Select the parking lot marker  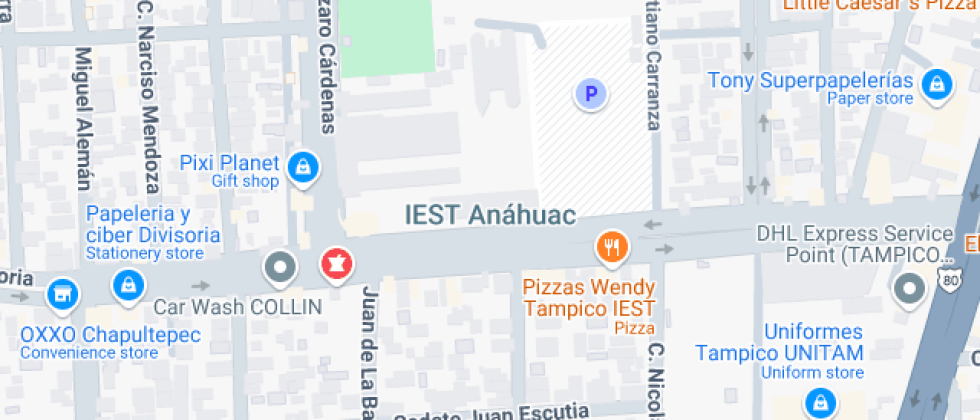(x=591, y=95)
